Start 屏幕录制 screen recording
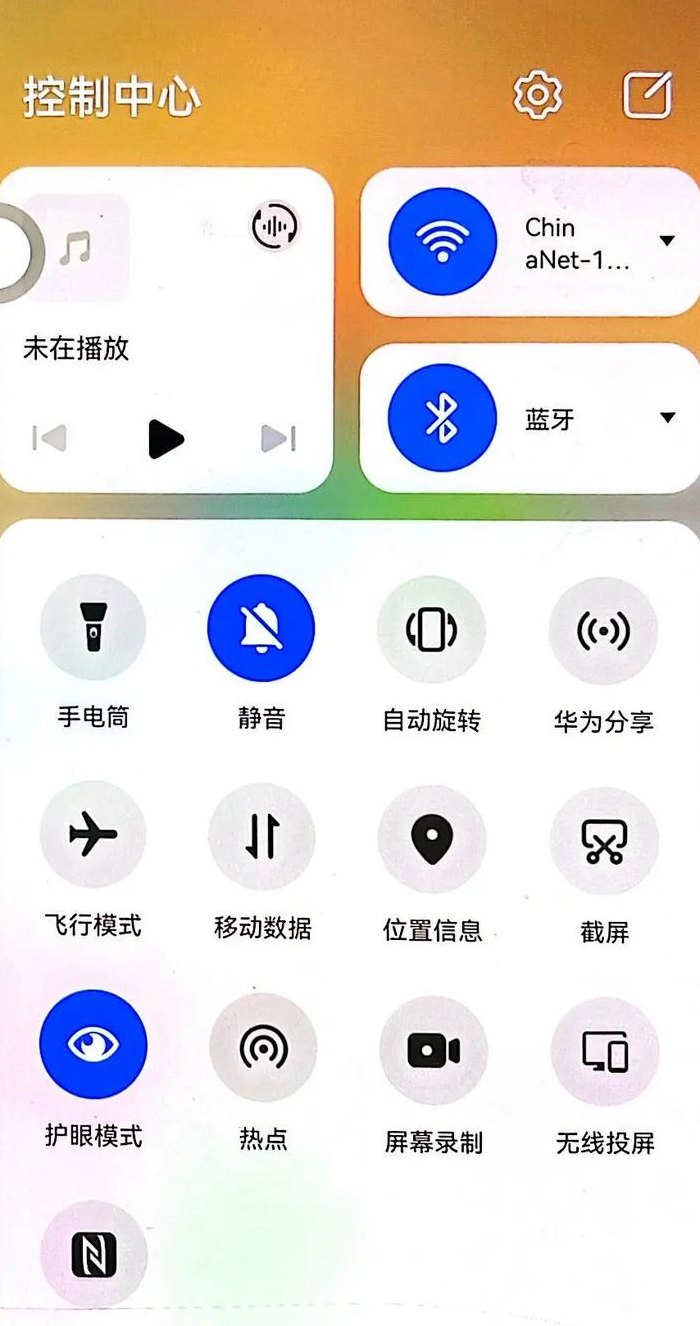This screenshot has width=700, height=1326. point(433,1051)
